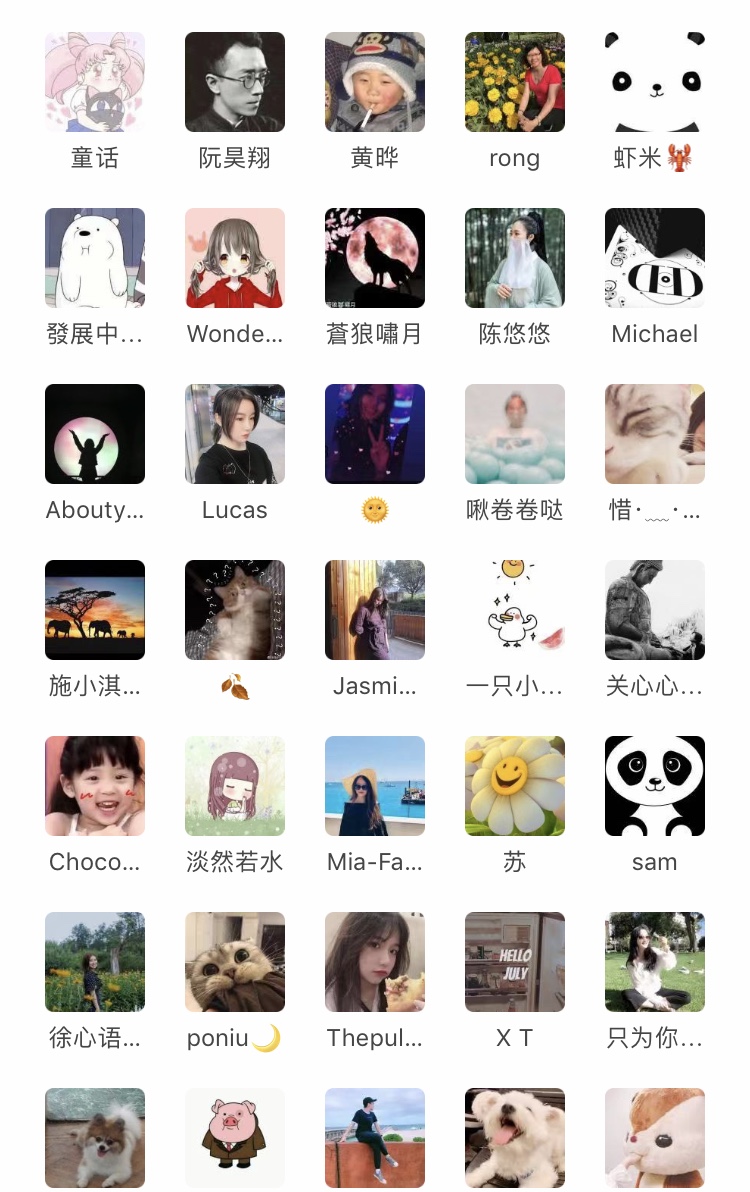Viewport: 750px width, 1192px height.
Task: Open 蒼狼嘯月's wolf avatar
Action: [x=375, y=258]
